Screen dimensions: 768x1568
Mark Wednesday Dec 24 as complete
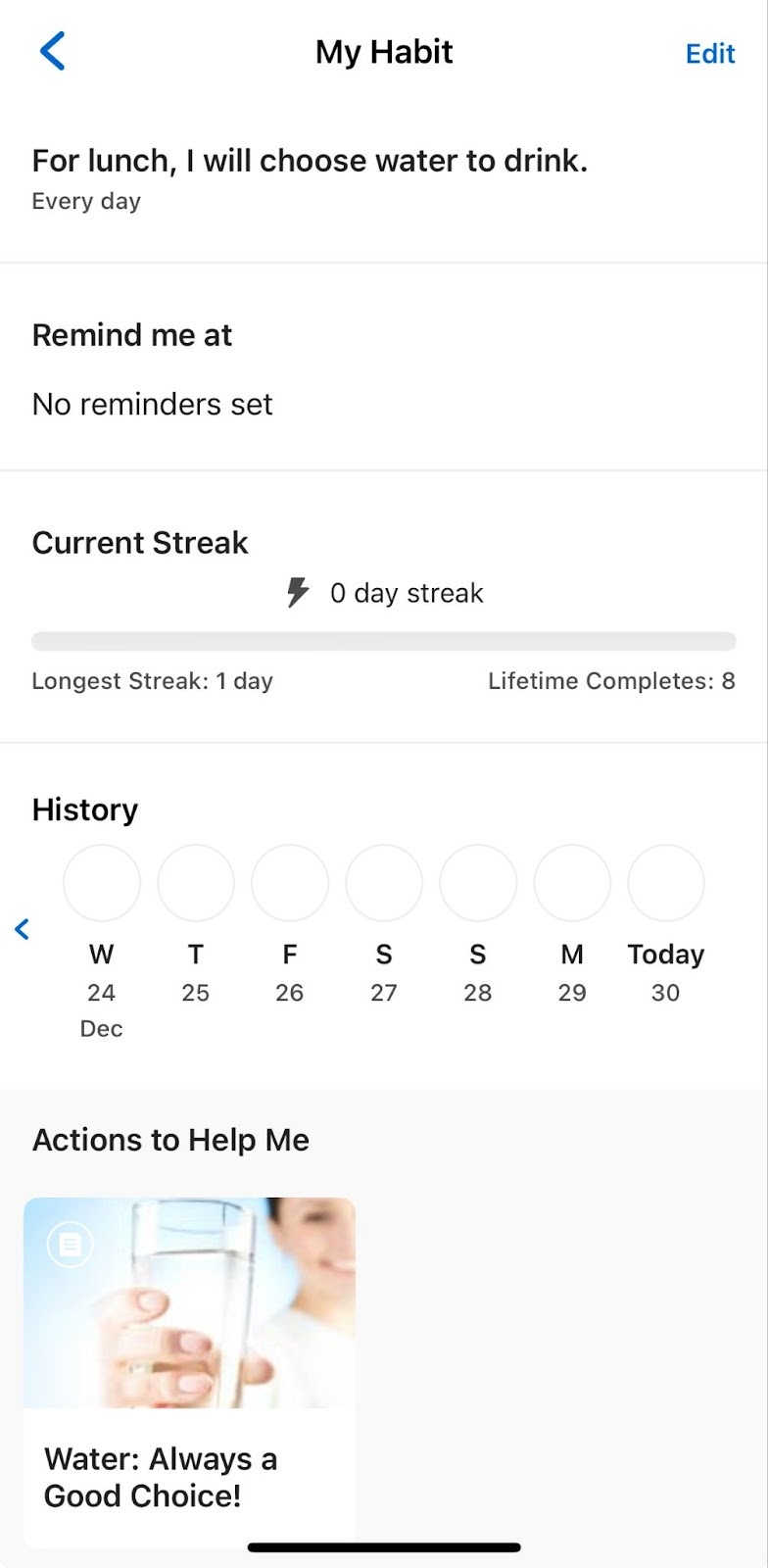coord(102,883)
